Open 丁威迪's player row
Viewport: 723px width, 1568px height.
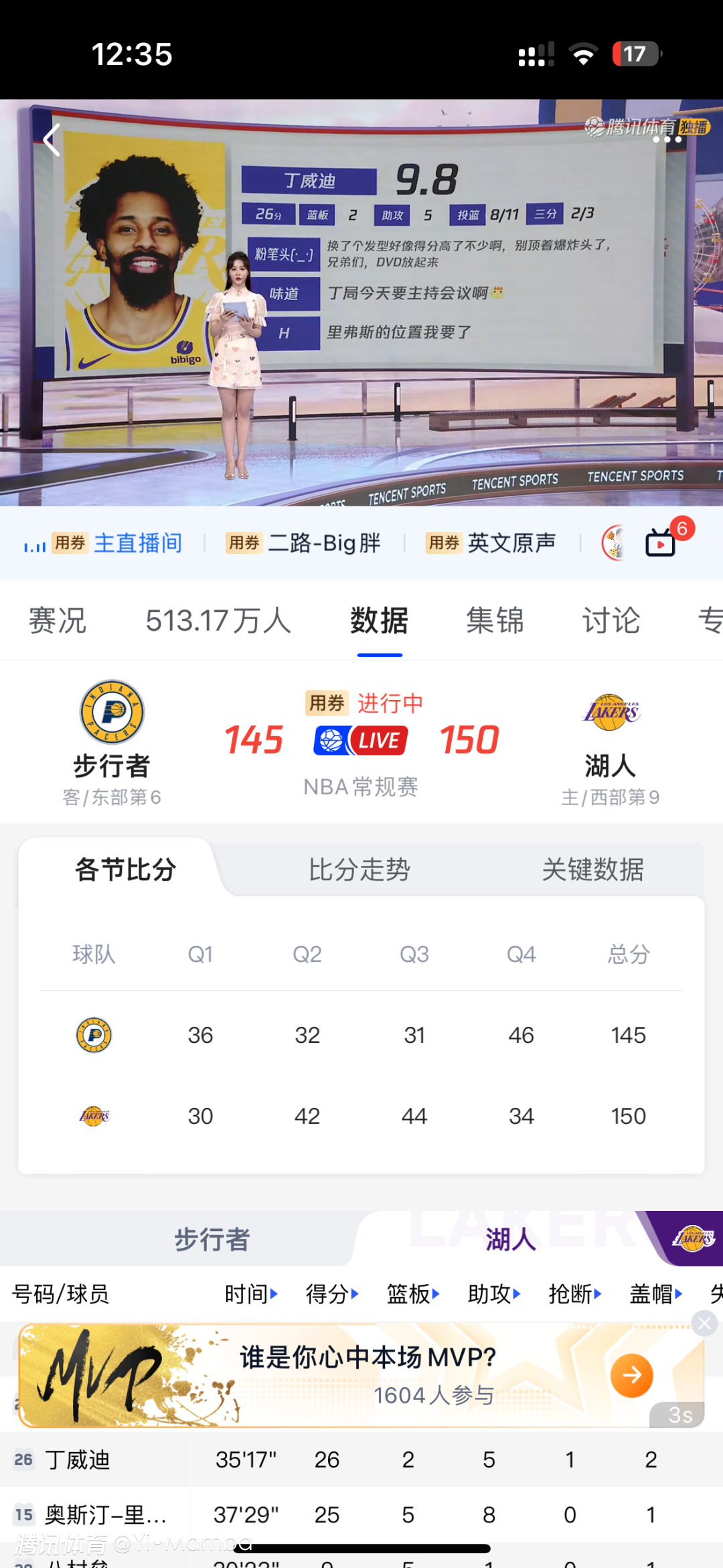point(77,1460)
